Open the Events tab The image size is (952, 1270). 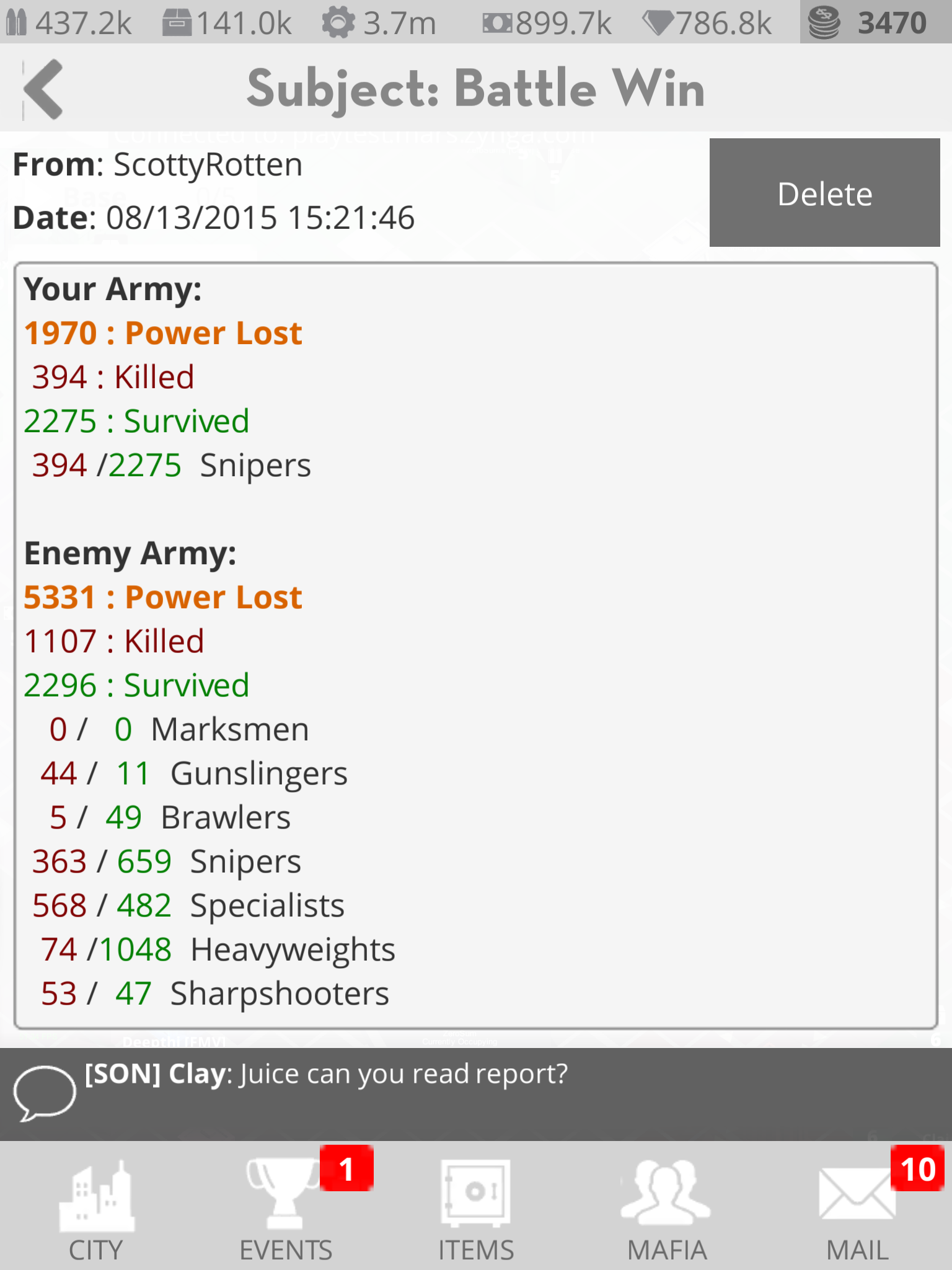click(286, 1209)
